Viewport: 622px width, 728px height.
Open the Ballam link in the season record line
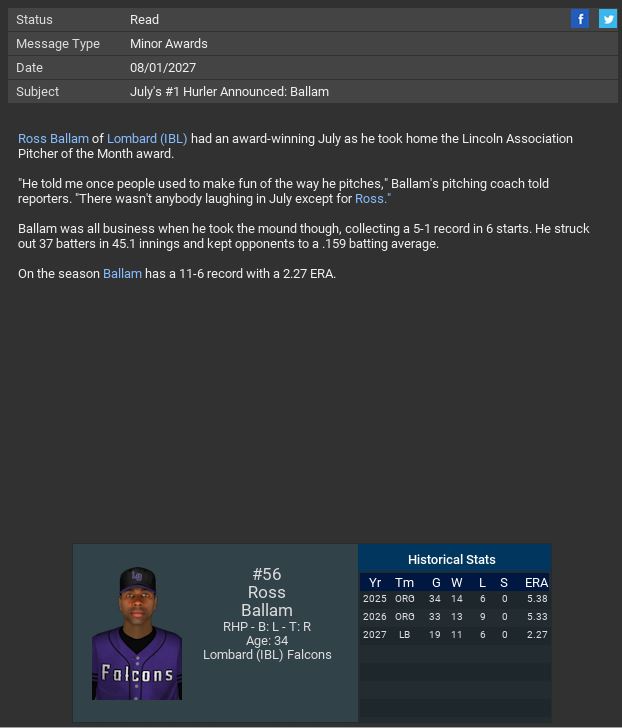coord(122,274)
